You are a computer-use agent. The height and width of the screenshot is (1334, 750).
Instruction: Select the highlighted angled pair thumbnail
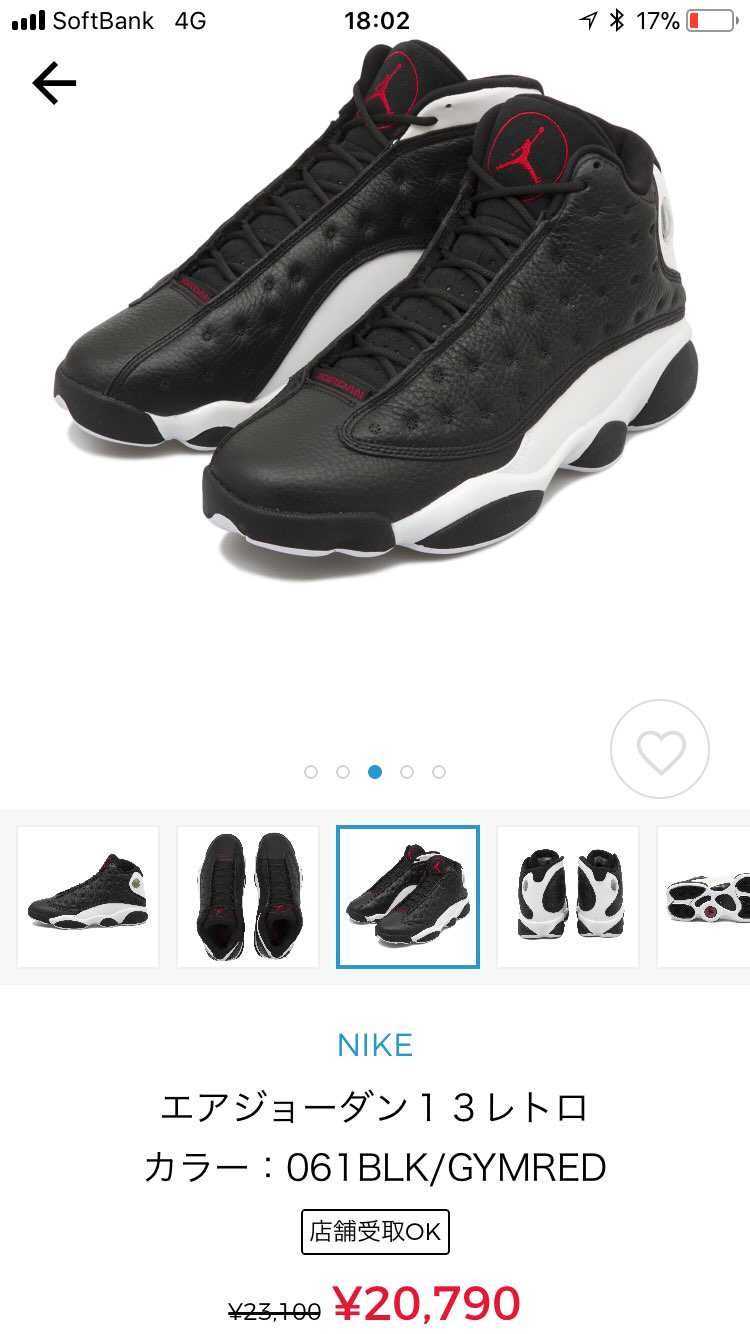click(408, 897)
